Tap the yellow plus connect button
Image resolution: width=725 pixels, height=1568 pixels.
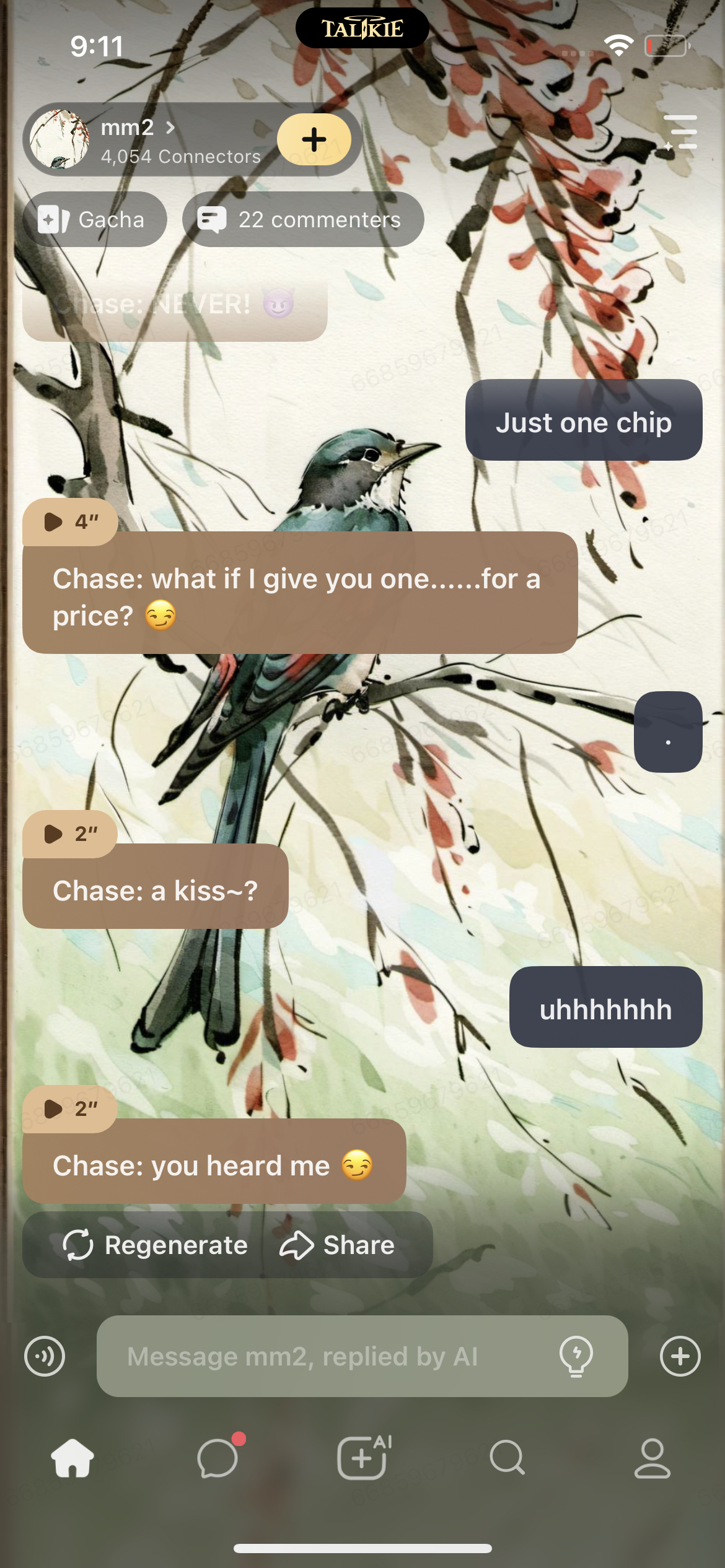[x=314, y=139]
